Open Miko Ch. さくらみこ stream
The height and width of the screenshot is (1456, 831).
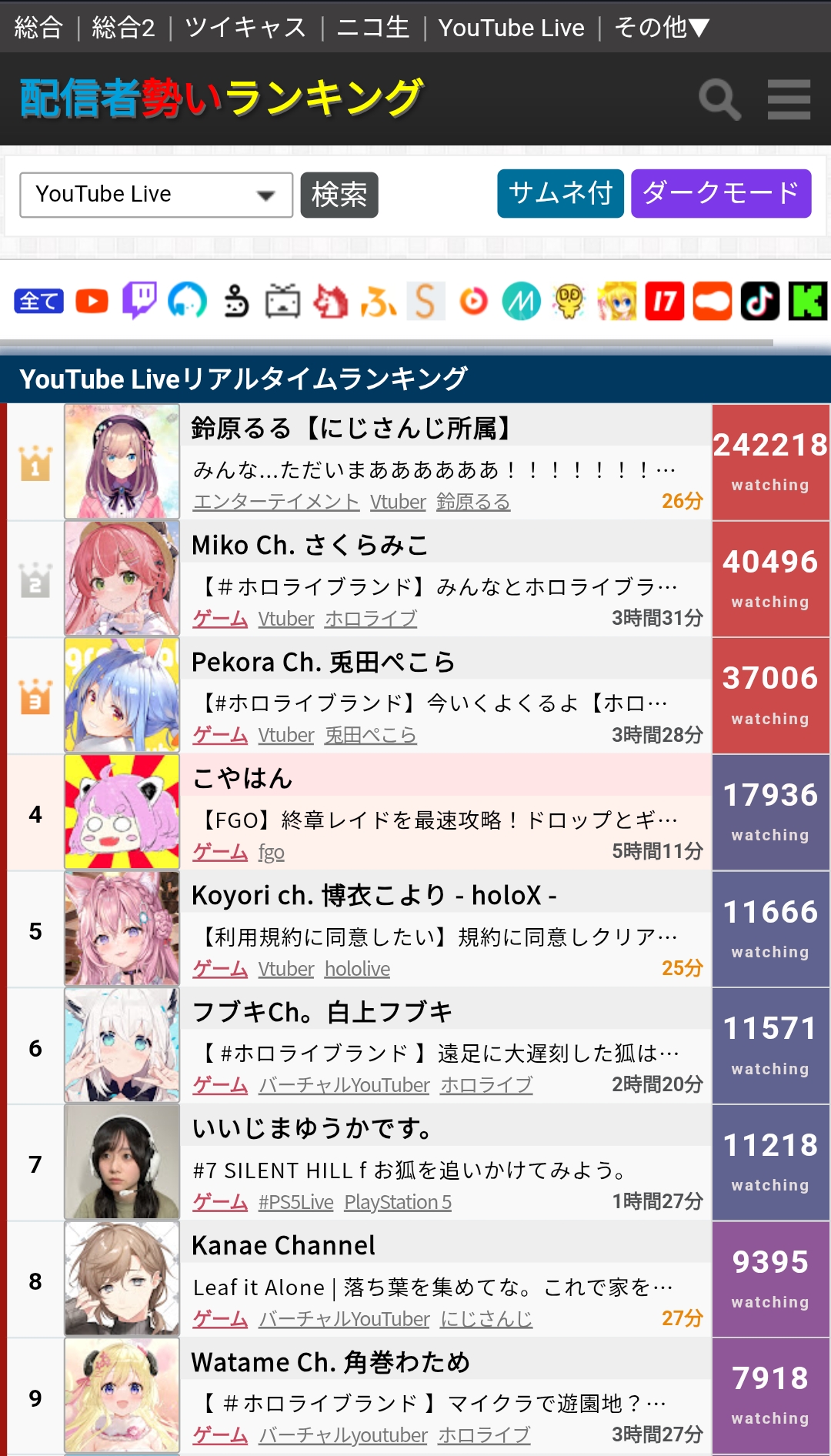[309, 545]
